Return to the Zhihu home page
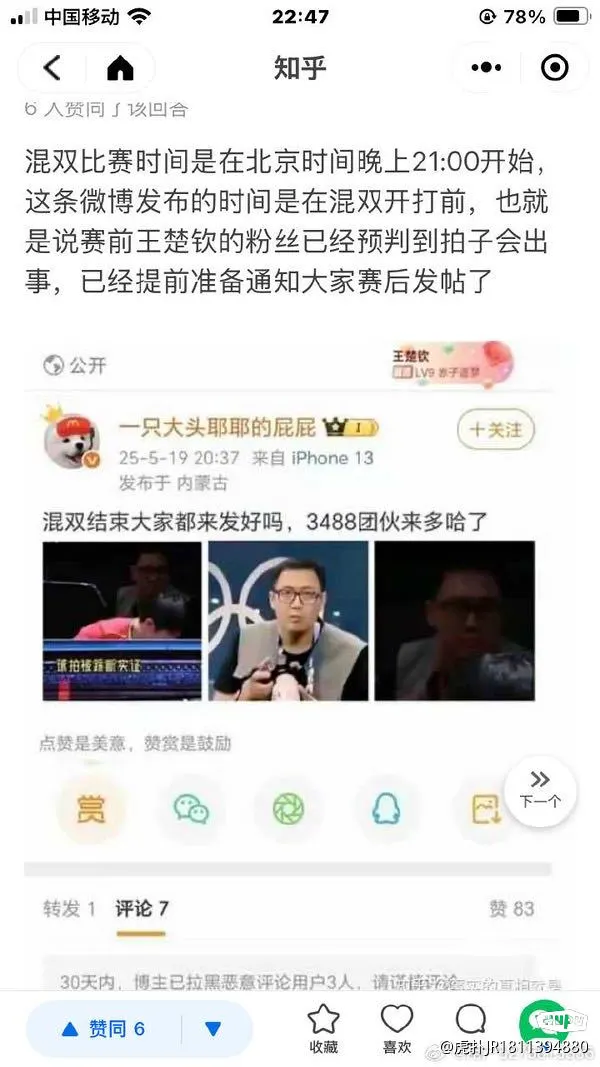Image resolution: width=600 pixels, height=1067 pixels. coord(120,68)
